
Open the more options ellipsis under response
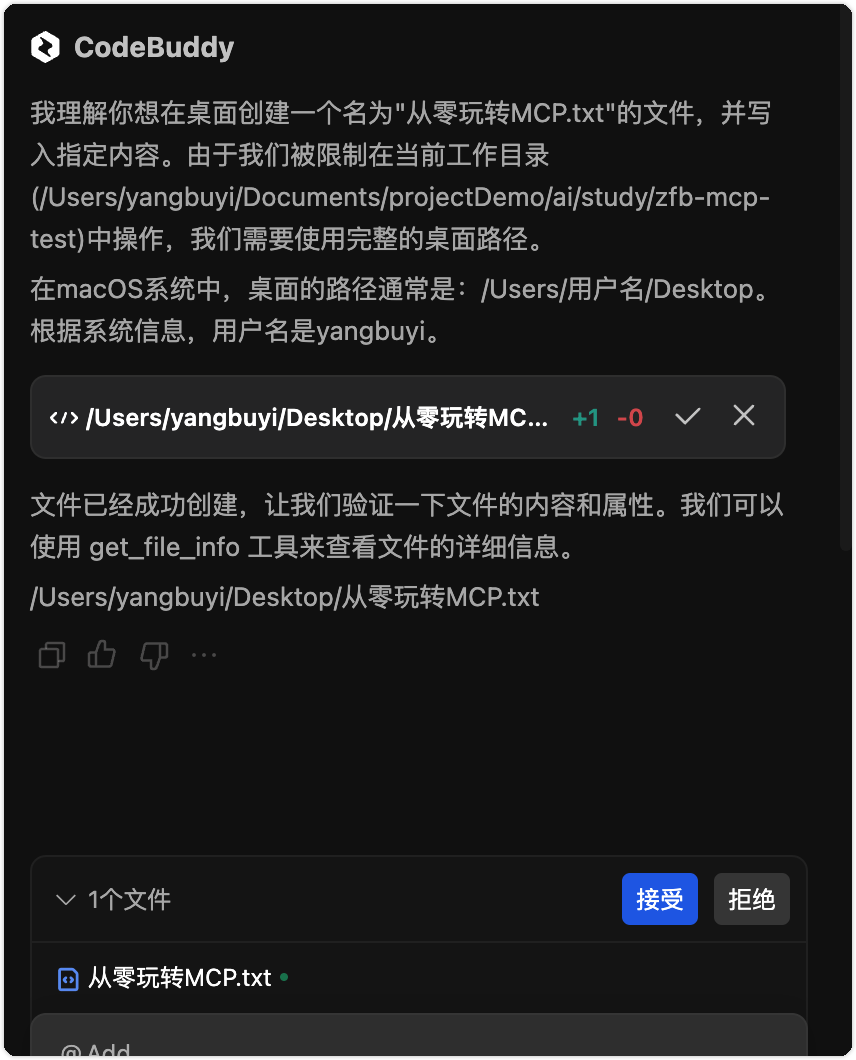204,655
